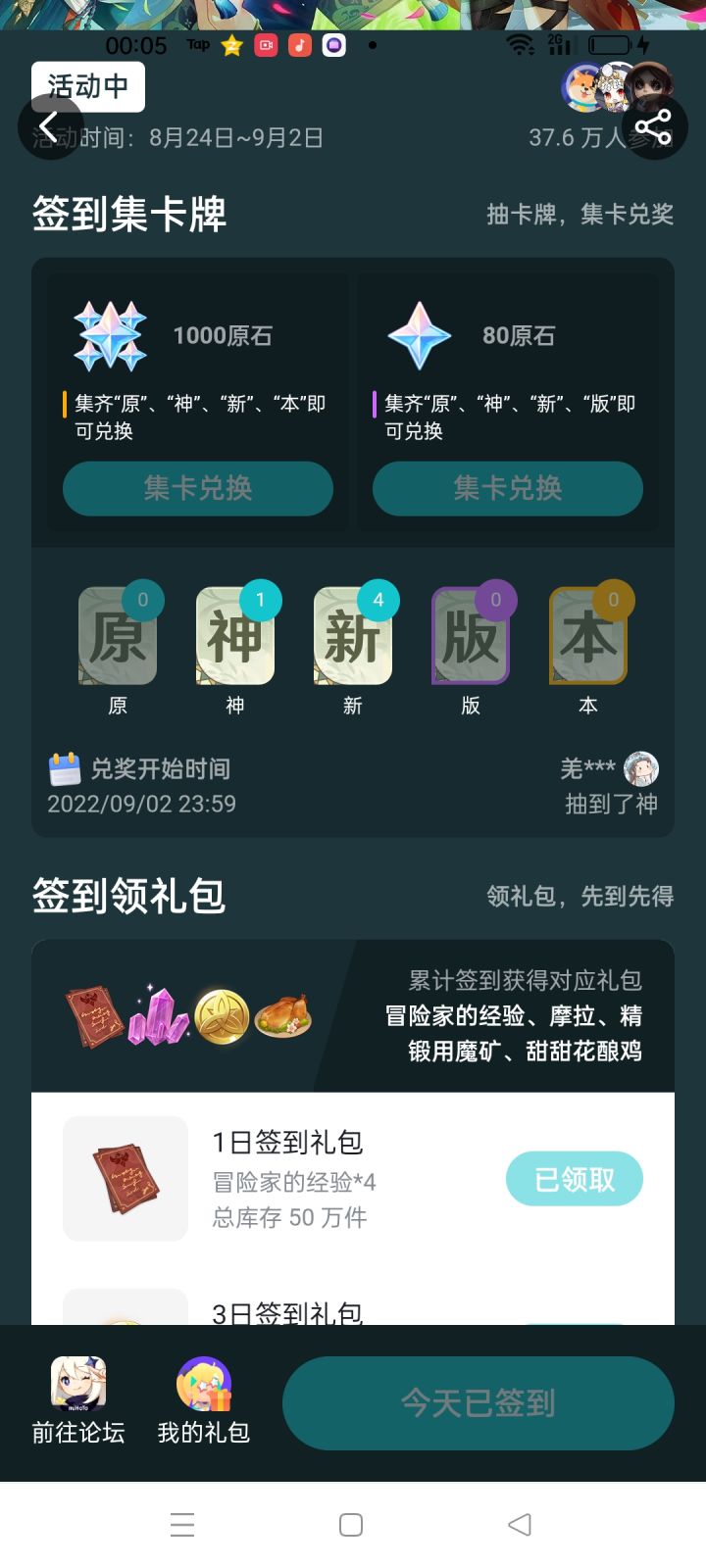Select the 版 card with purple badge
706x1568 pixels.
click(470, 635)
